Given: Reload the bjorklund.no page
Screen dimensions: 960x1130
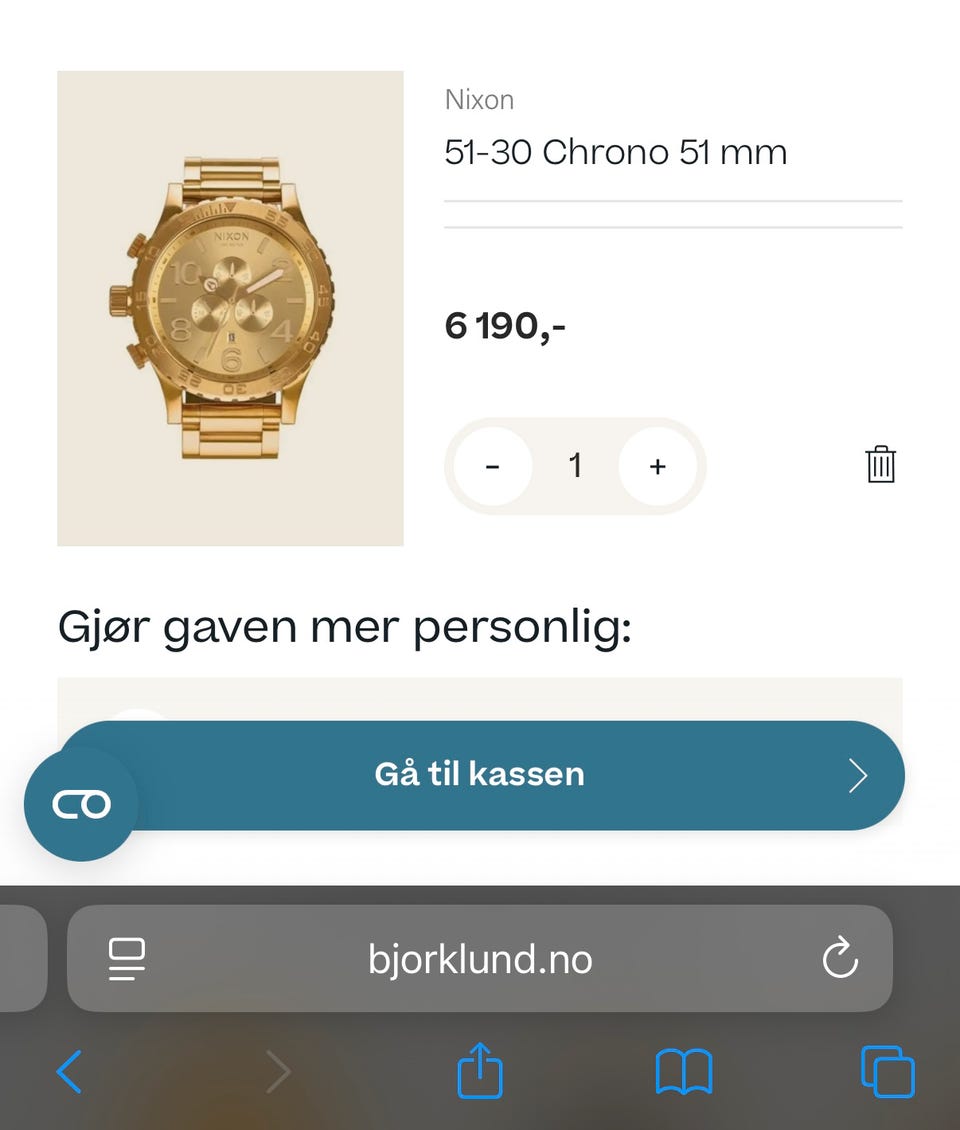Looking at the screenshot, I should (x=840, y=958).
